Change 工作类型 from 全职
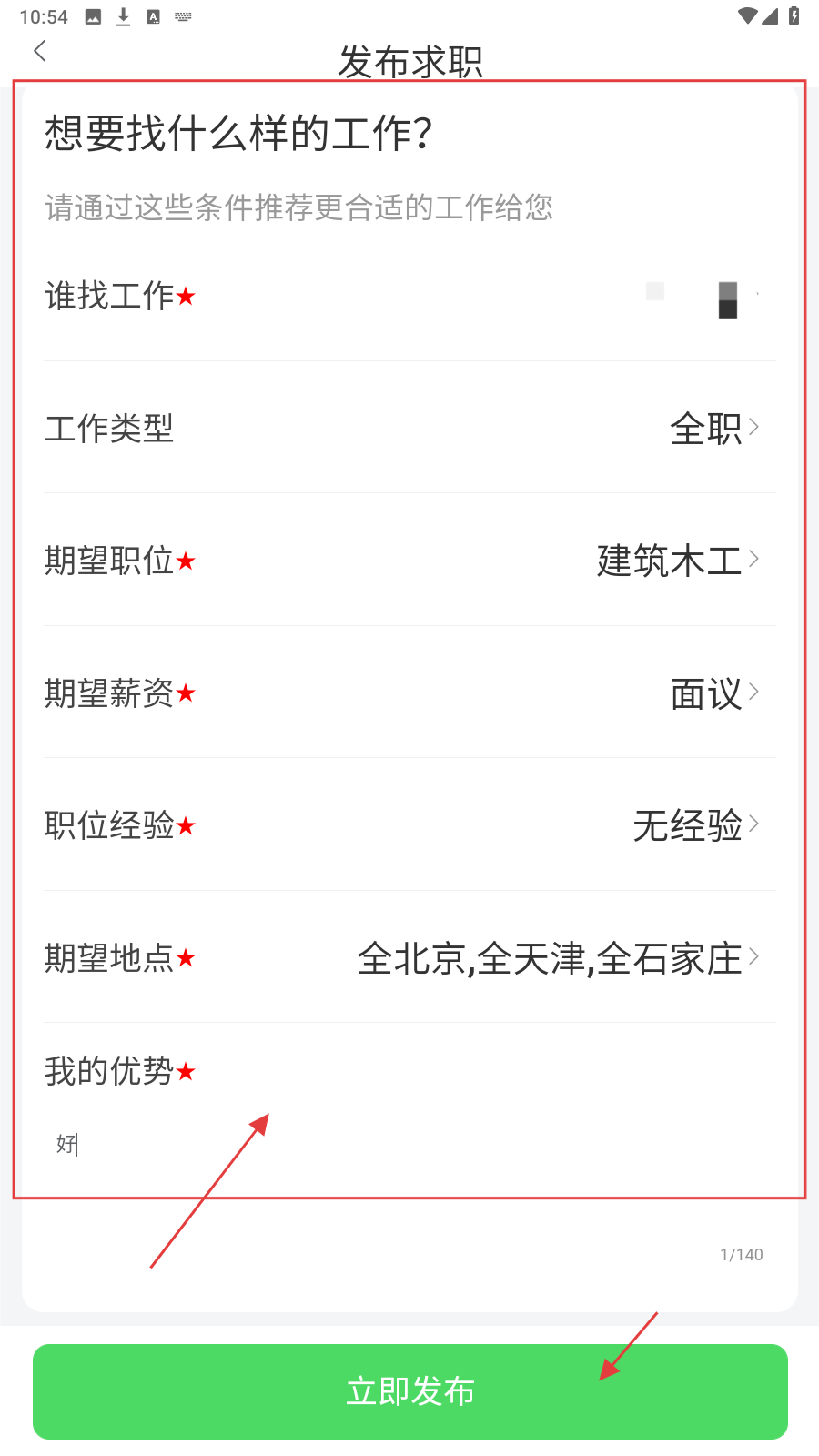The image size is (819, 1456). point(409,428)
